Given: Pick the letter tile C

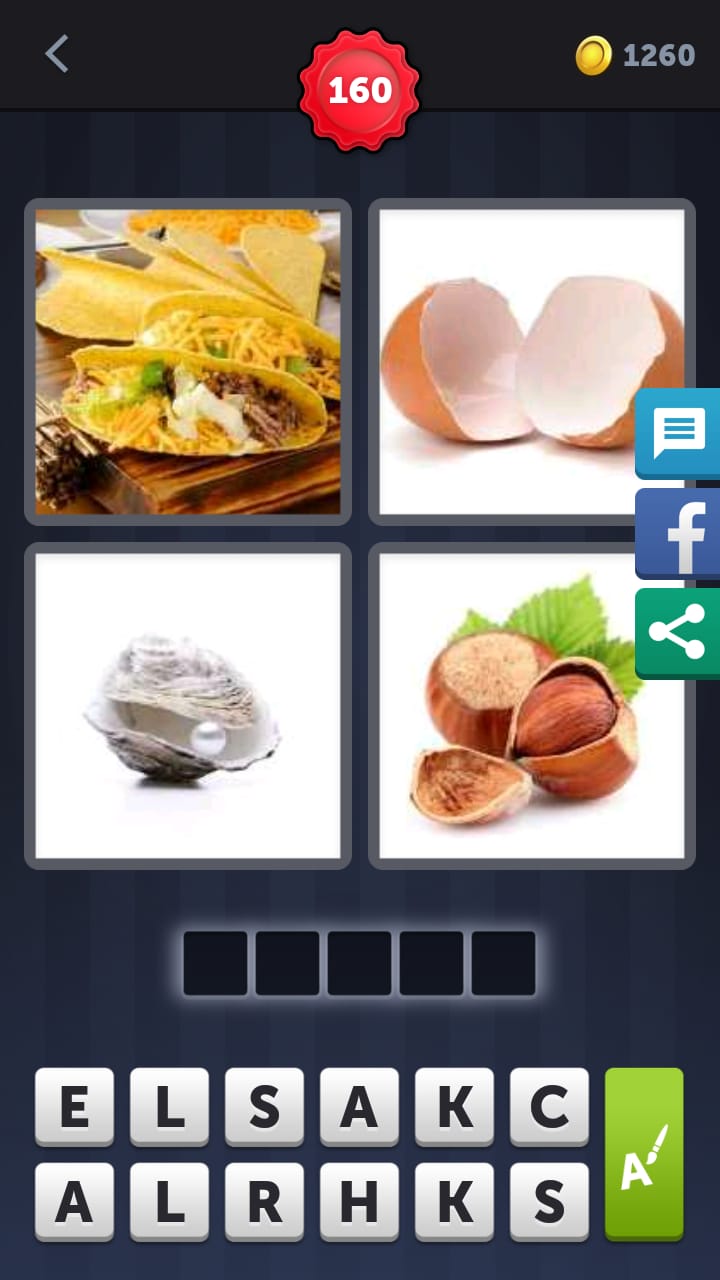Looking at the screenshot, I should tap(549, 1106).
